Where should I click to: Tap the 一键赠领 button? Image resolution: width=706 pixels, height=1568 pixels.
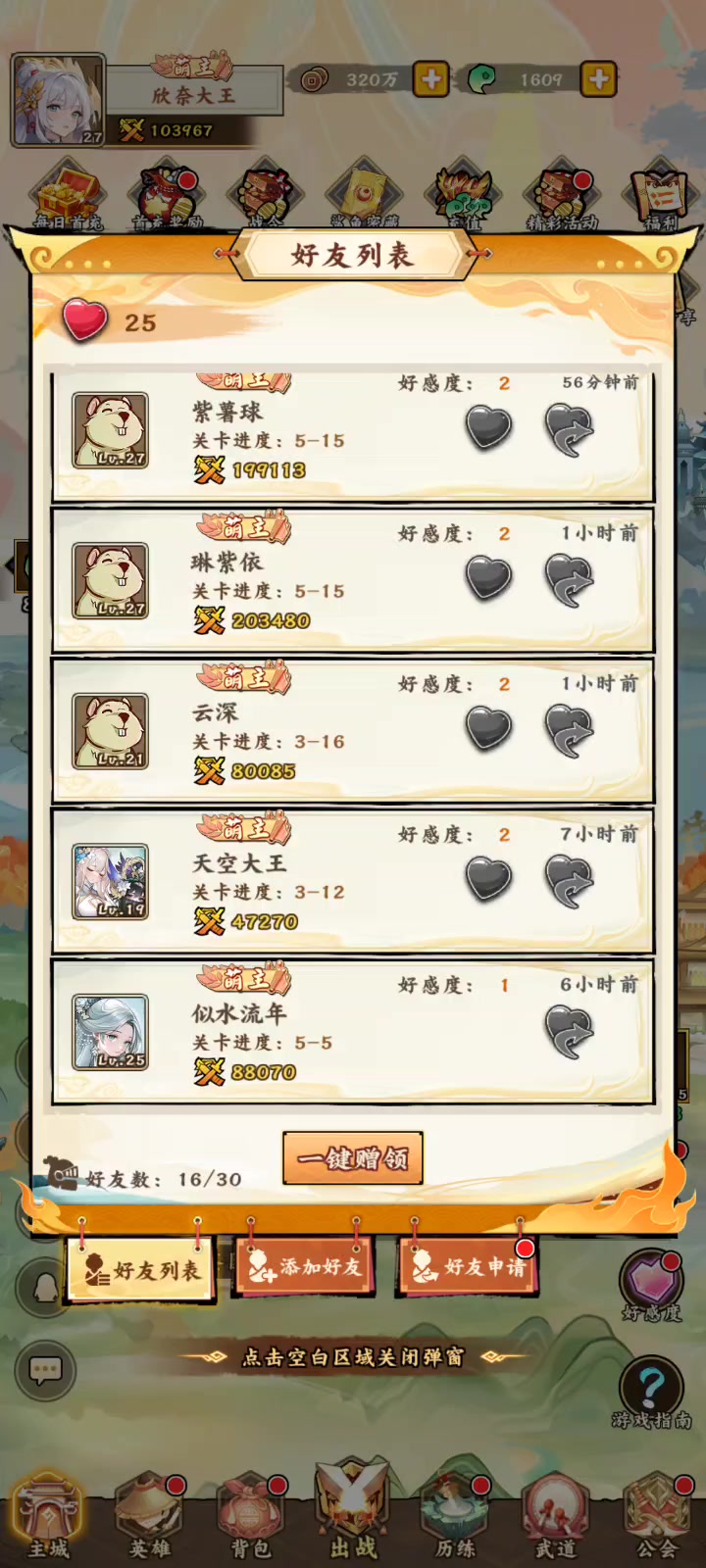click(353, 1158)
